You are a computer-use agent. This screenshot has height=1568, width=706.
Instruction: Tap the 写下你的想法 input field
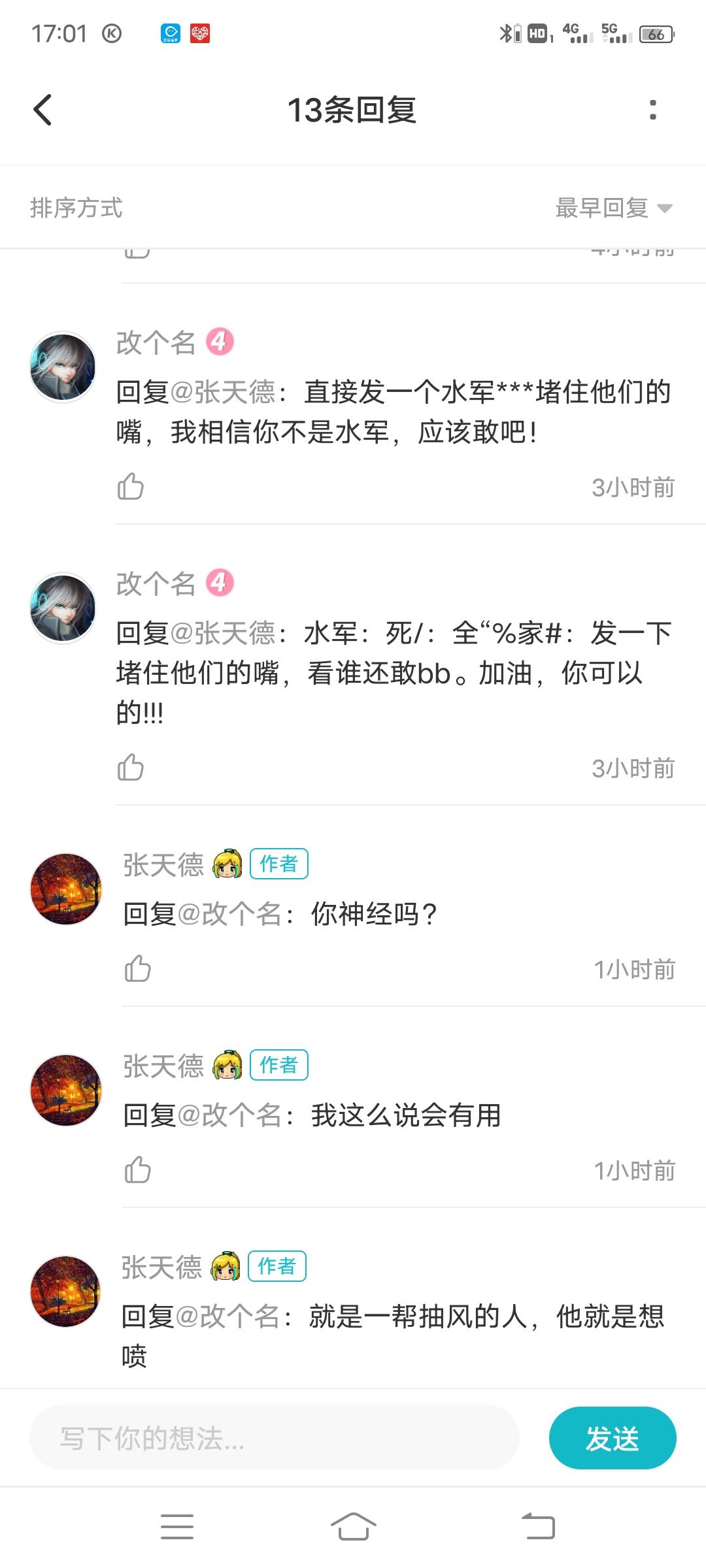click(x=275, y=1438)
